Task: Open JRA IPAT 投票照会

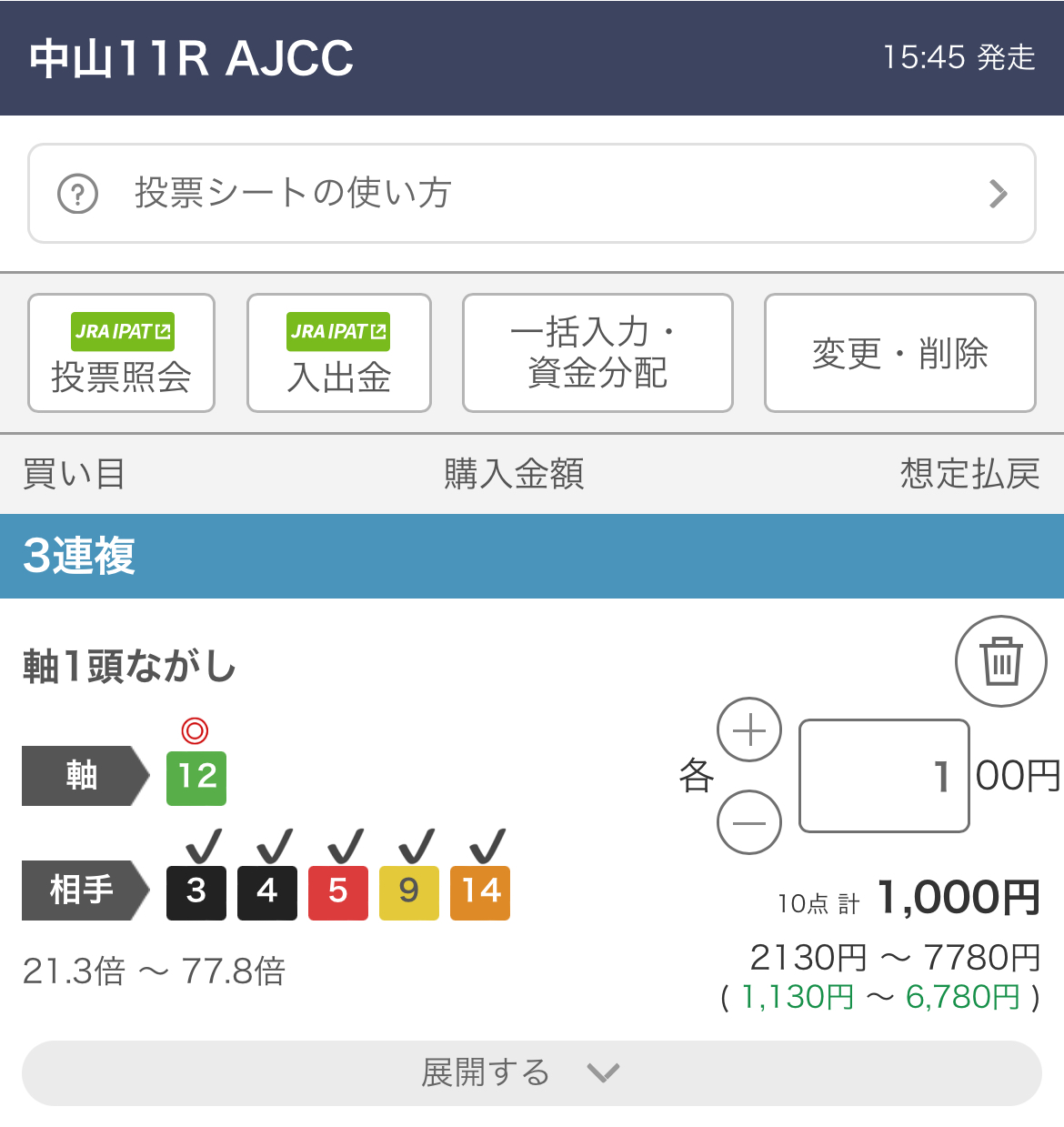Action: tap(121, 353)
